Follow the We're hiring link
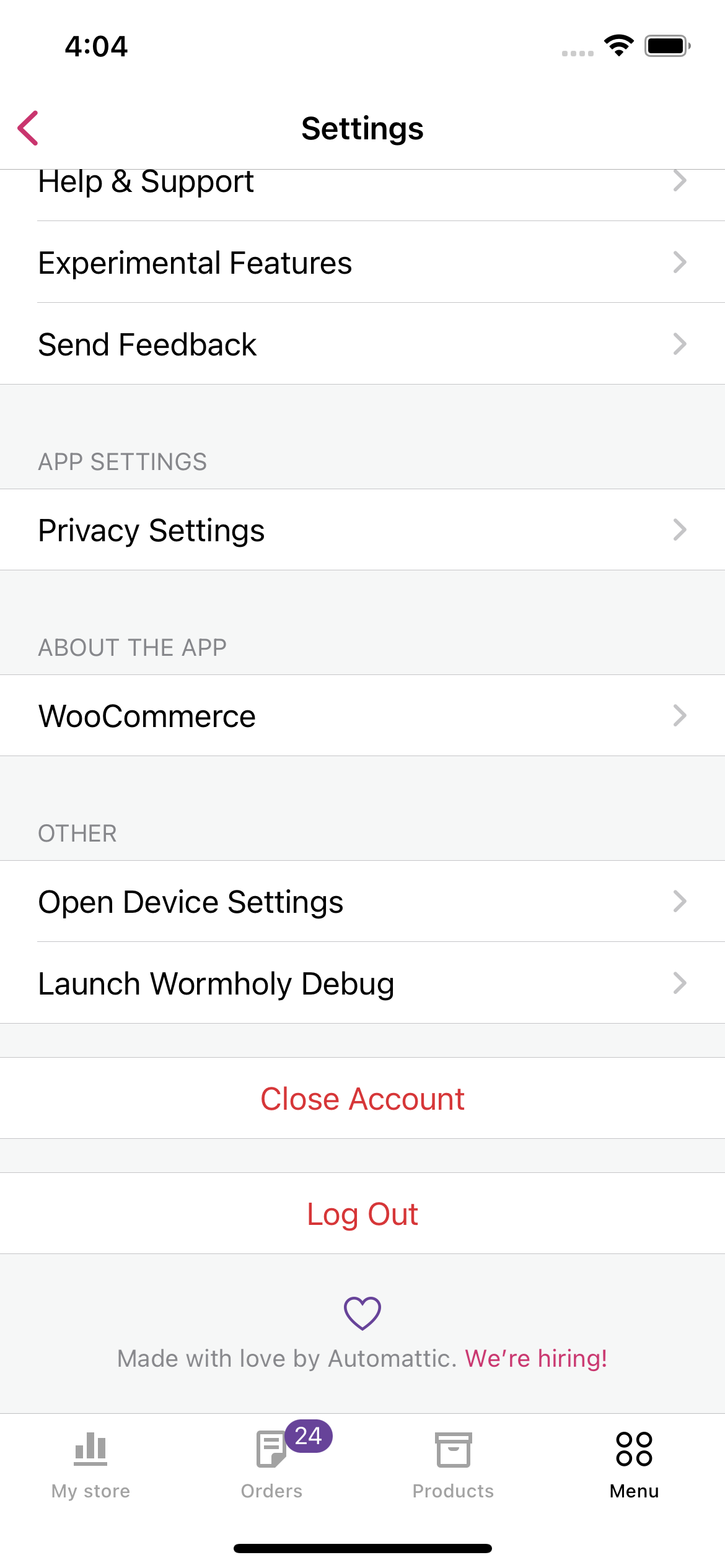Image resolution: width=725 pixels, height=1568 pixels. click(x=536, y=1358)
